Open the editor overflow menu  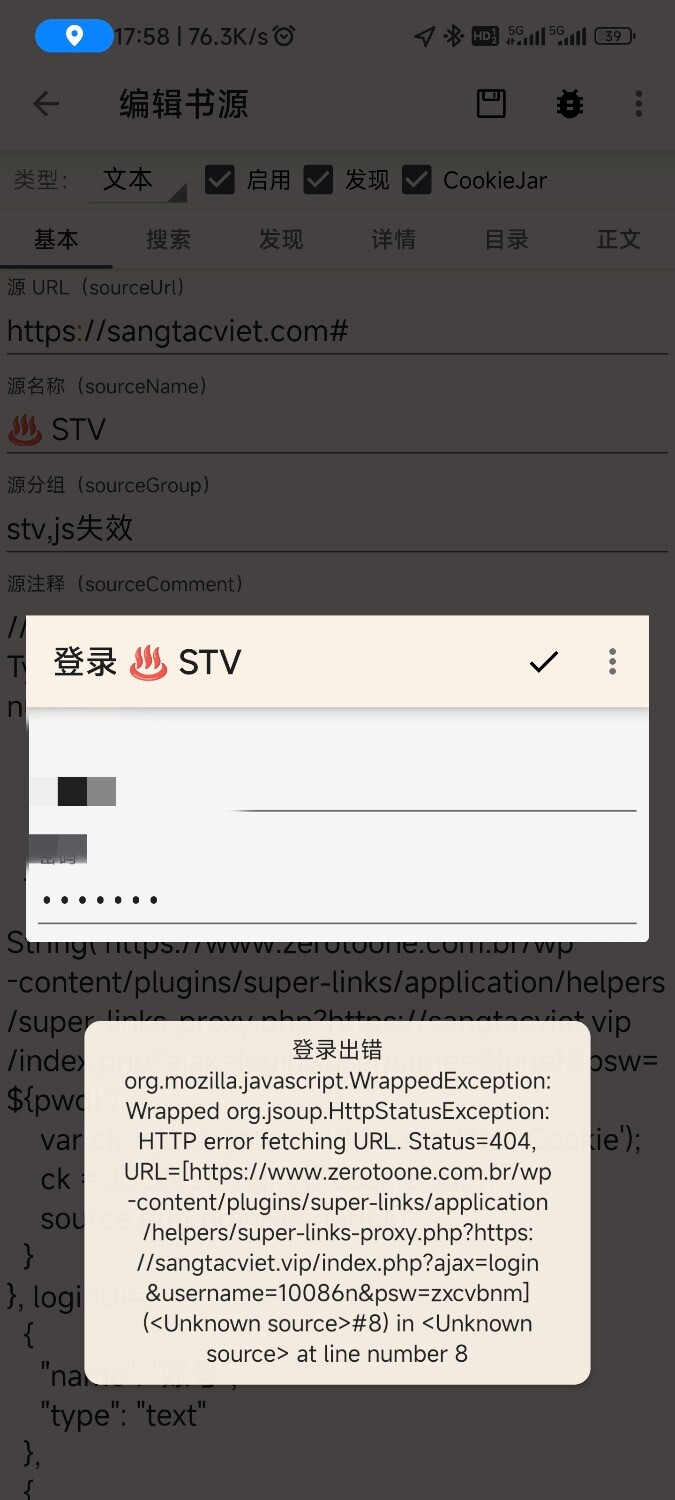point(638,104)
